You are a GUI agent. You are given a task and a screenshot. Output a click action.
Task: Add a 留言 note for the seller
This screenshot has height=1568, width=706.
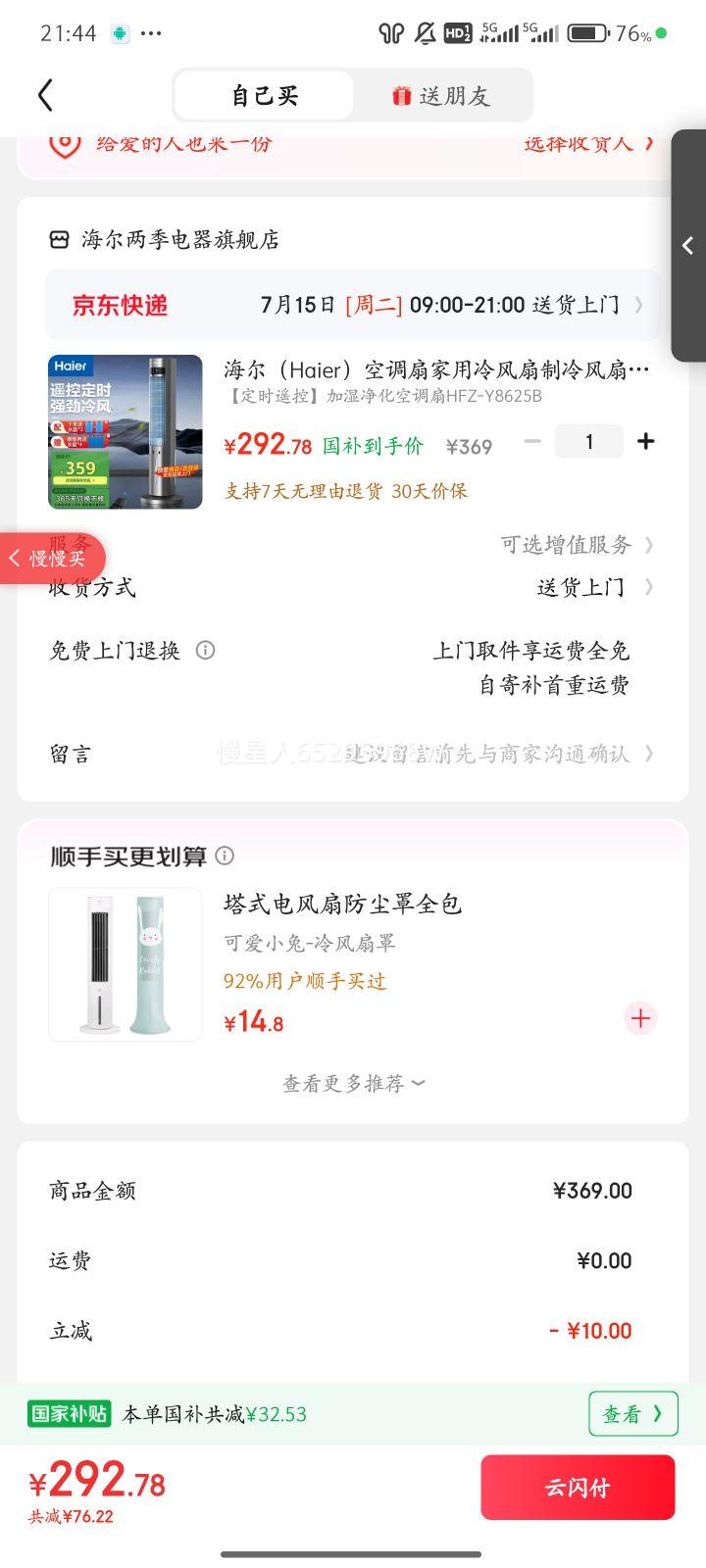(x=490, y=754)
